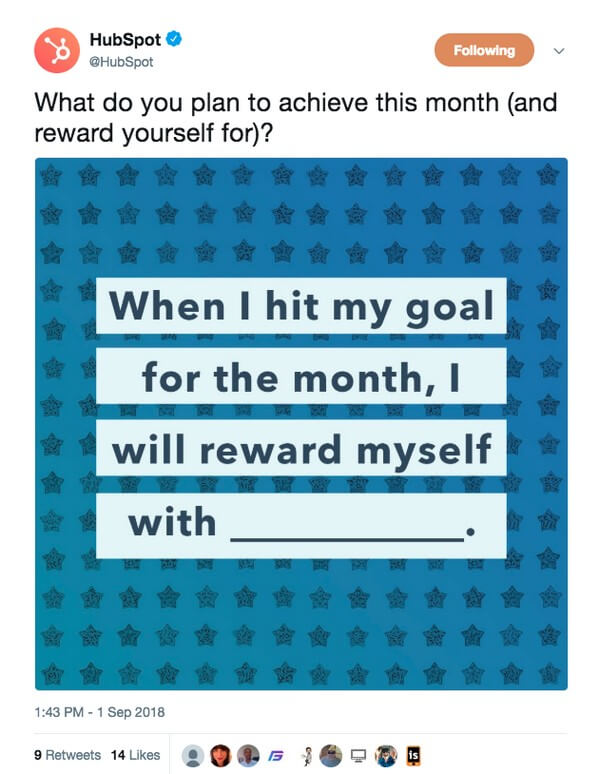View the 9 Retweets list
This screenshot has height=774, width=600.
[68, 755]
